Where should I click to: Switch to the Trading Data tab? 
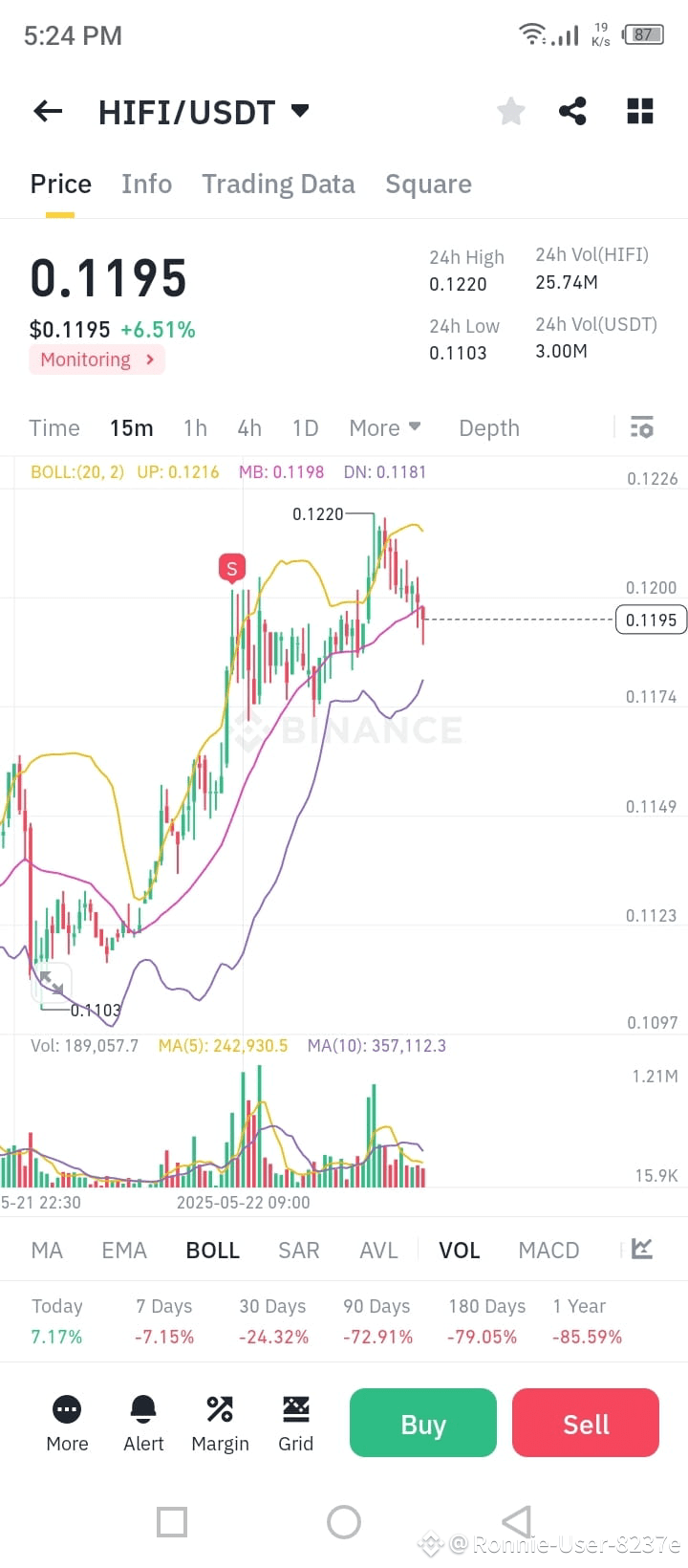(x=278, y=184)
